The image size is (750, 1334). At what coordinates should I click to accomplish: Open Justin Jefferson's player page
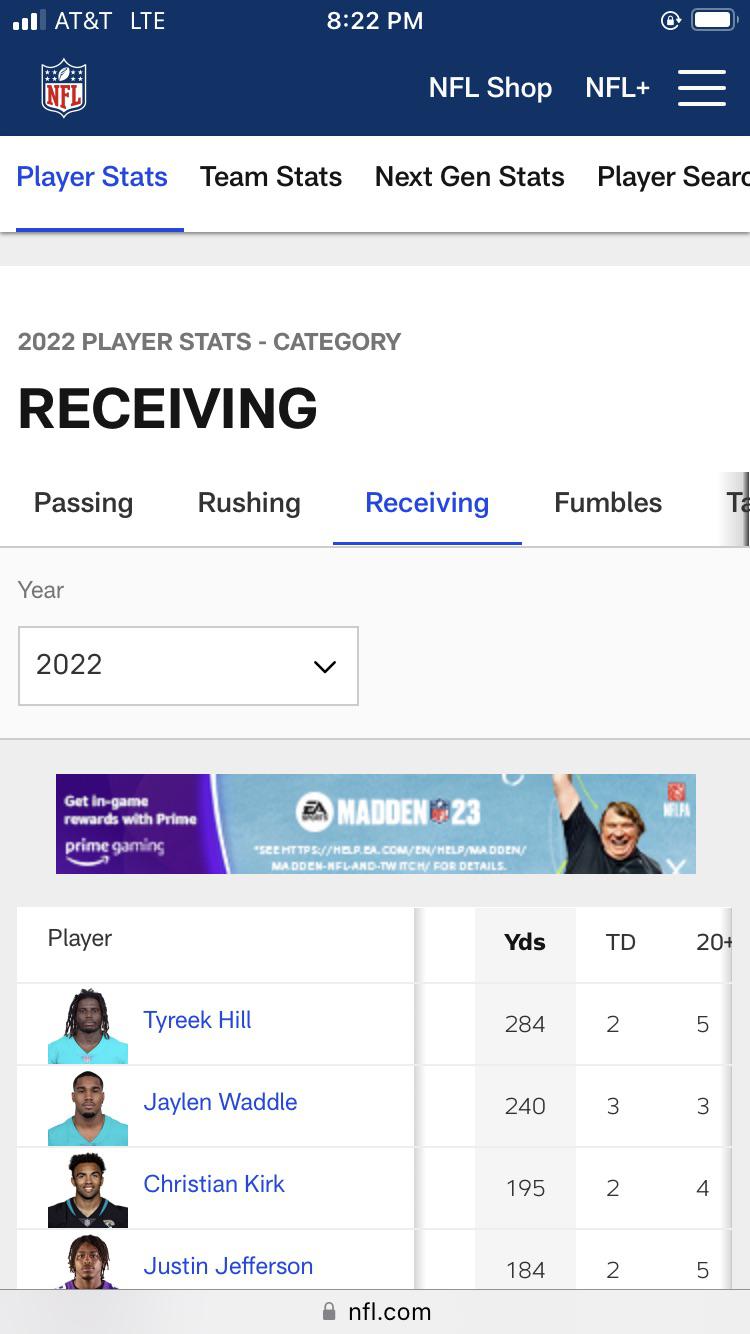tap(228, 1266)
